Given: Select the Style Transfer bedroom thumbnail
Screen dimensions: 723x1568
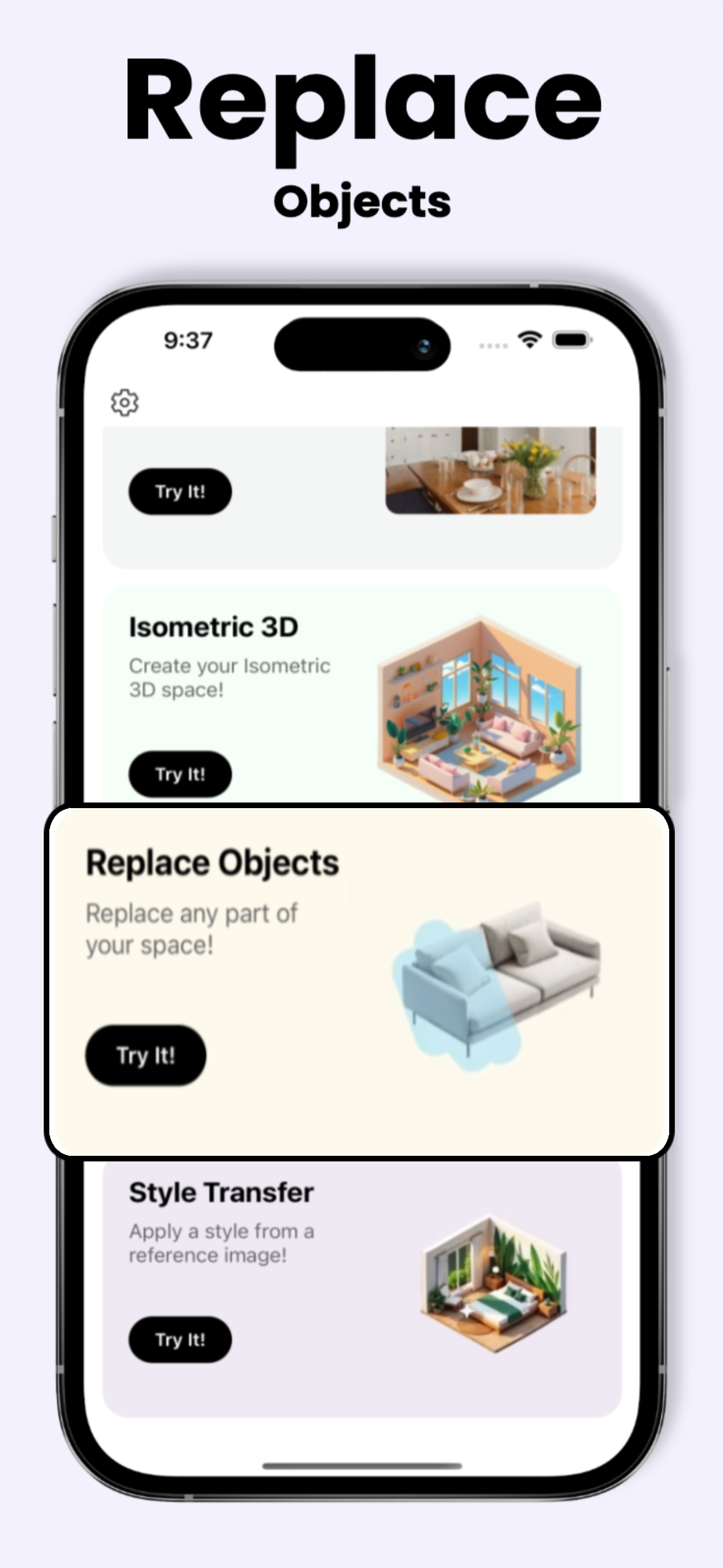Looking at the screenshot, I should point(493,1284).
